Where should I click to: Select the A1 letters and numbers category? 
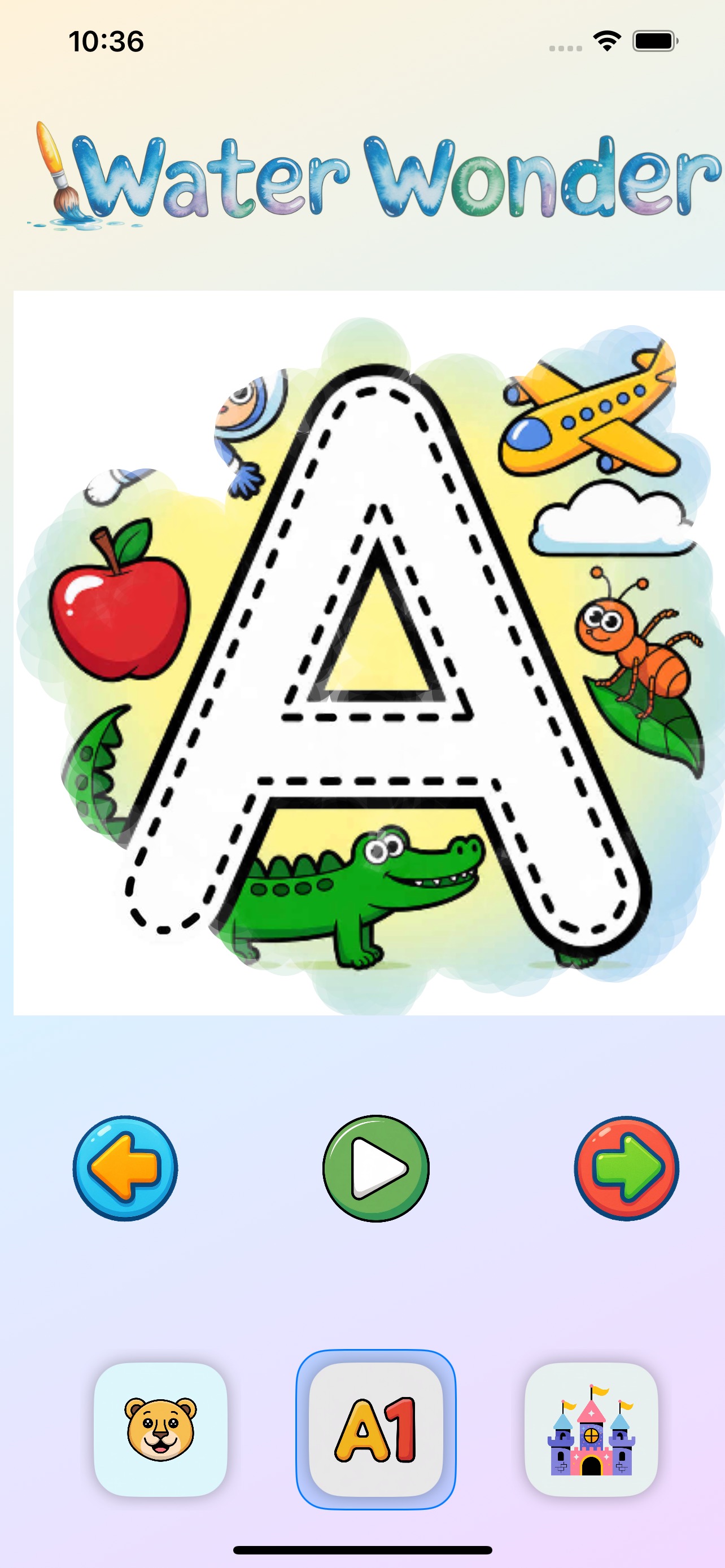[375, 1429]
